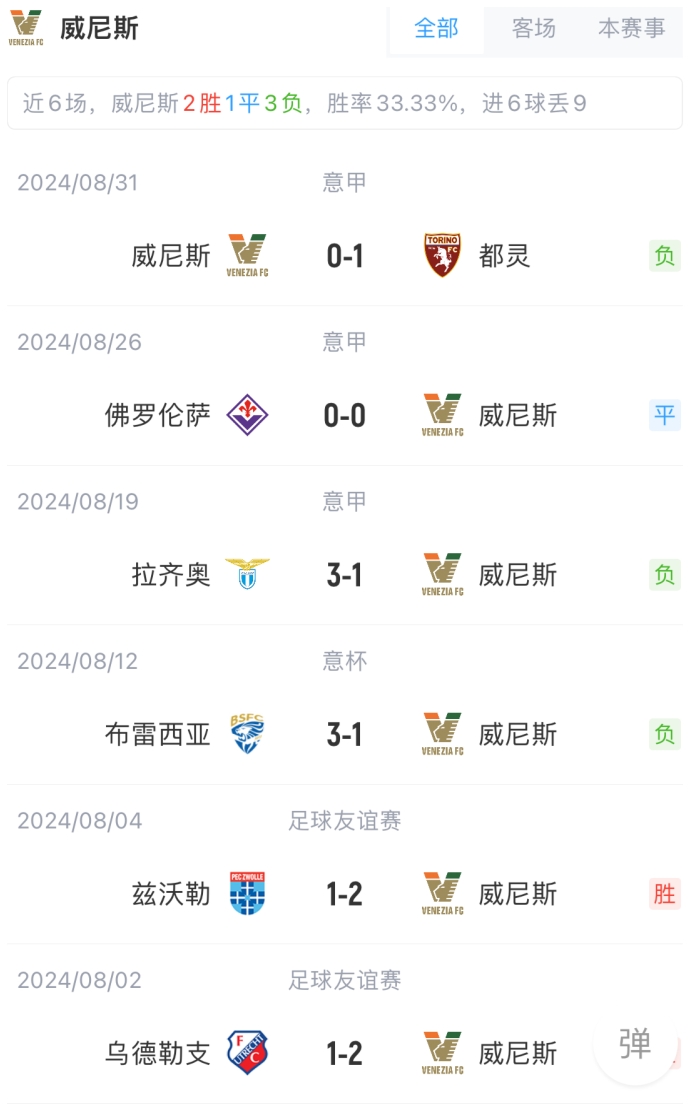This screenshot has width=690, height=1104.
Task: Tap the floating 弹 button
Action: click(634, 1043)
